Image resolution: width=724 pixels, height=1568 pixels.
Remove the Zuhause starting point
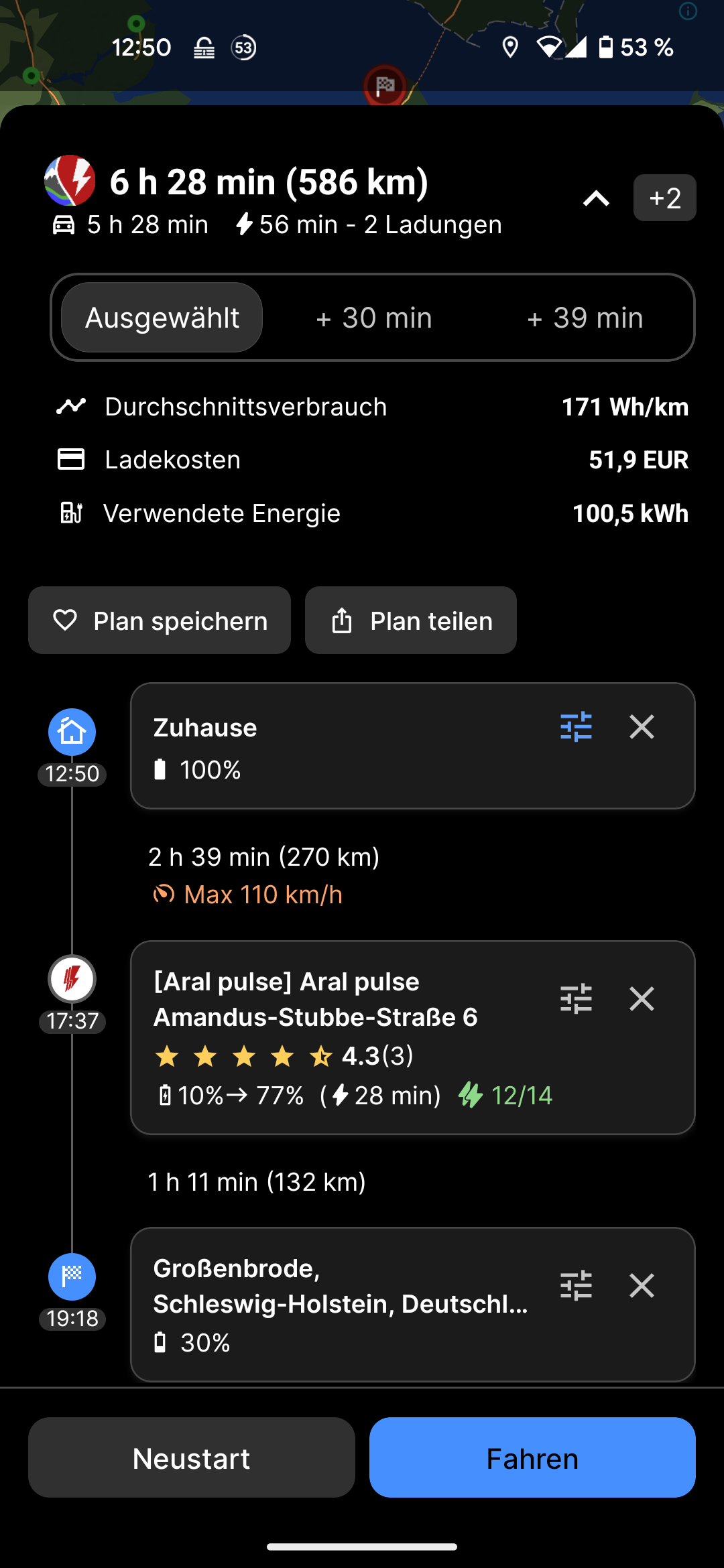coord(642,727)
